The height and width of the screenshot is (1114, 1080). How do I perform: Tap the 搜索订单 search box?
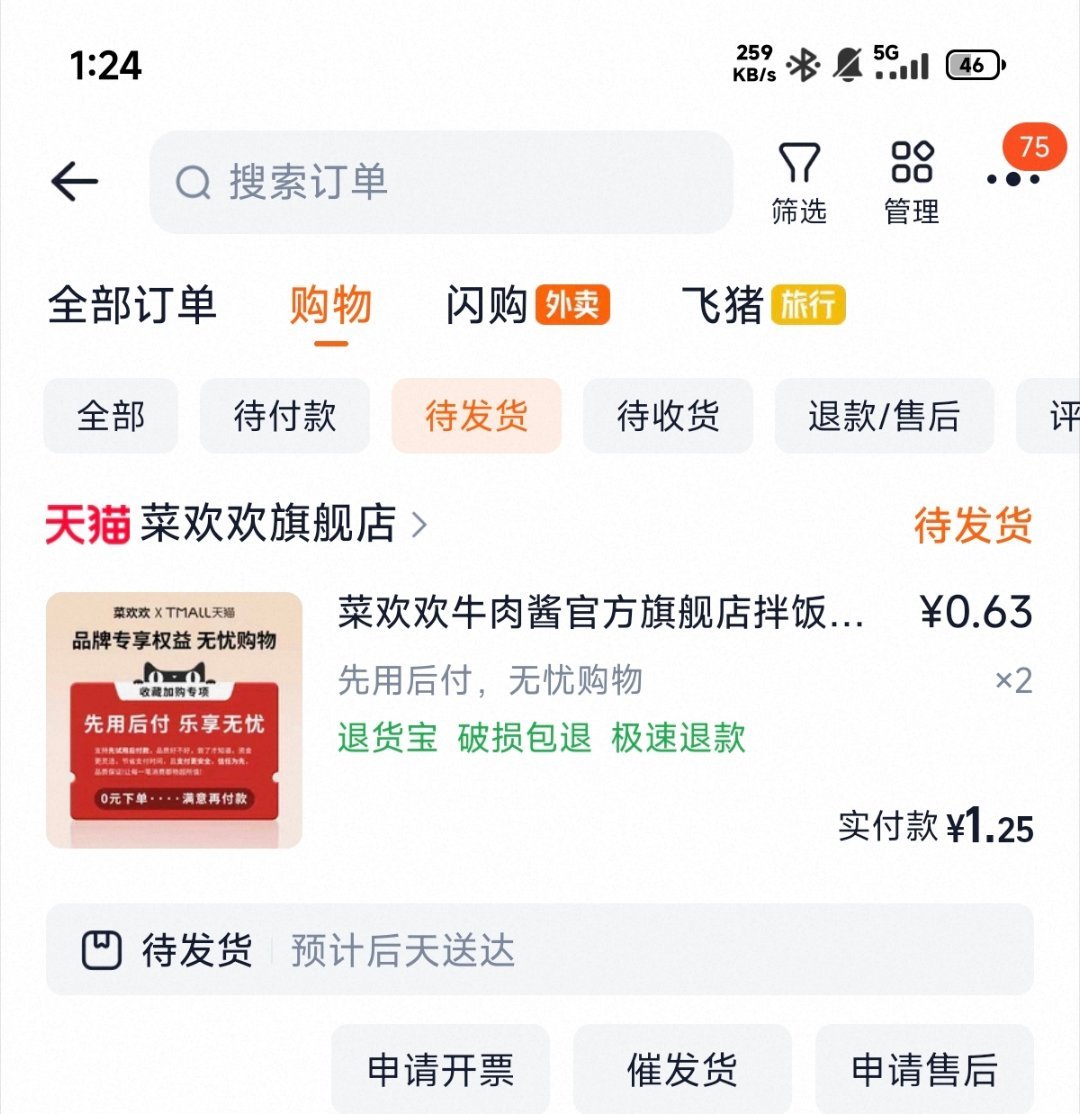pos(440,182)
